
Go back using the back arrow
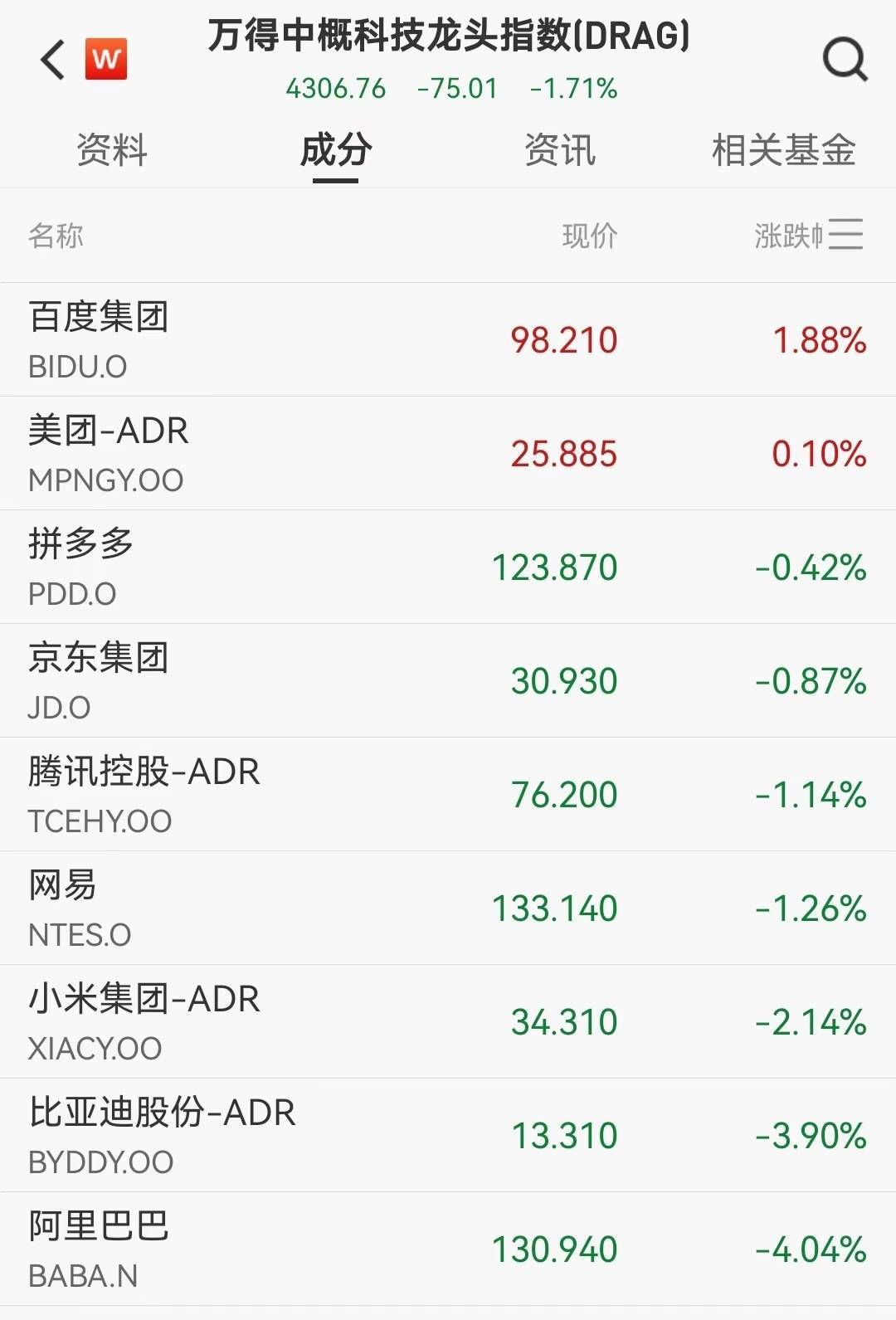tap(53, 60)
